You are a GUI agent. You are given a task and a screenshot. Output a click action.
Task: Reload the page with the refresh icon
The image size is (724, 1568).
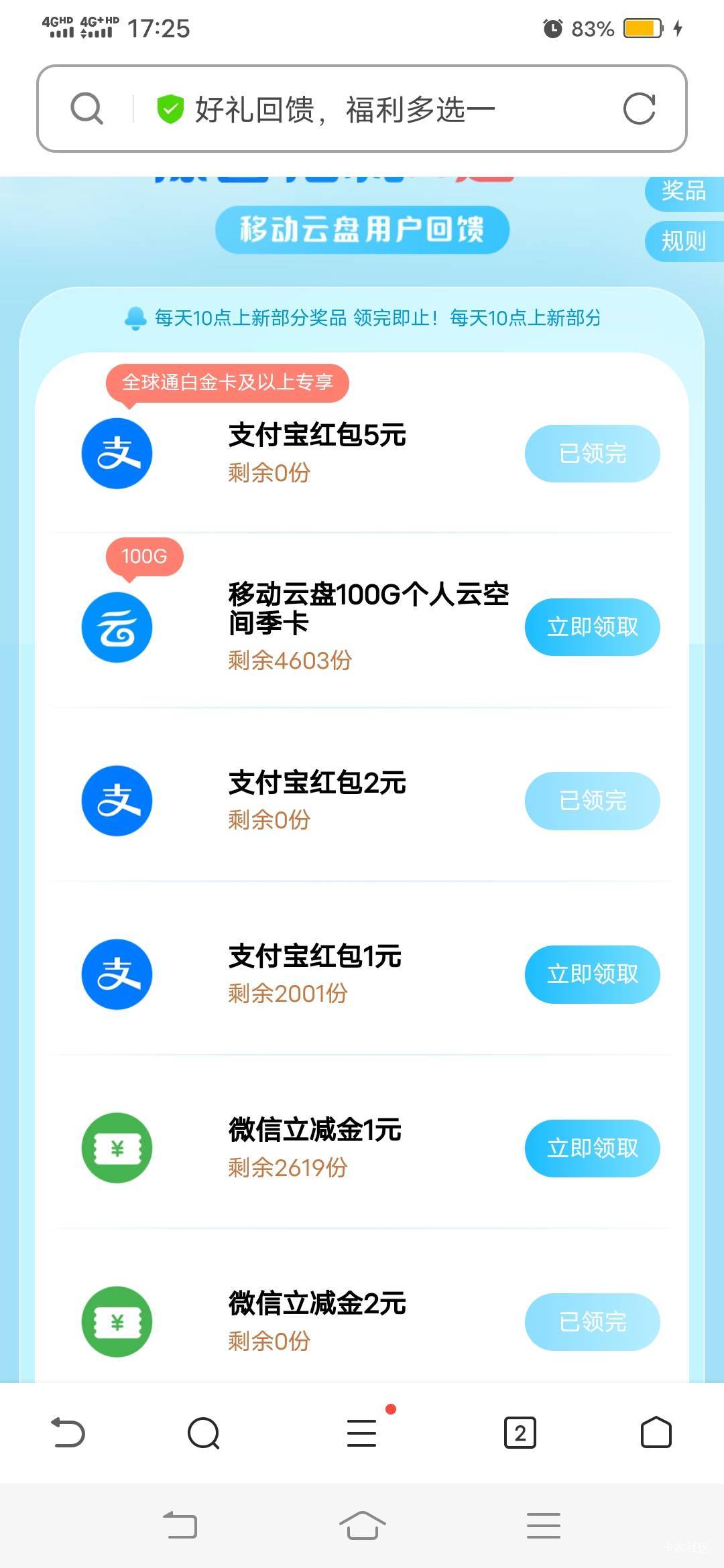click(639, 109)
